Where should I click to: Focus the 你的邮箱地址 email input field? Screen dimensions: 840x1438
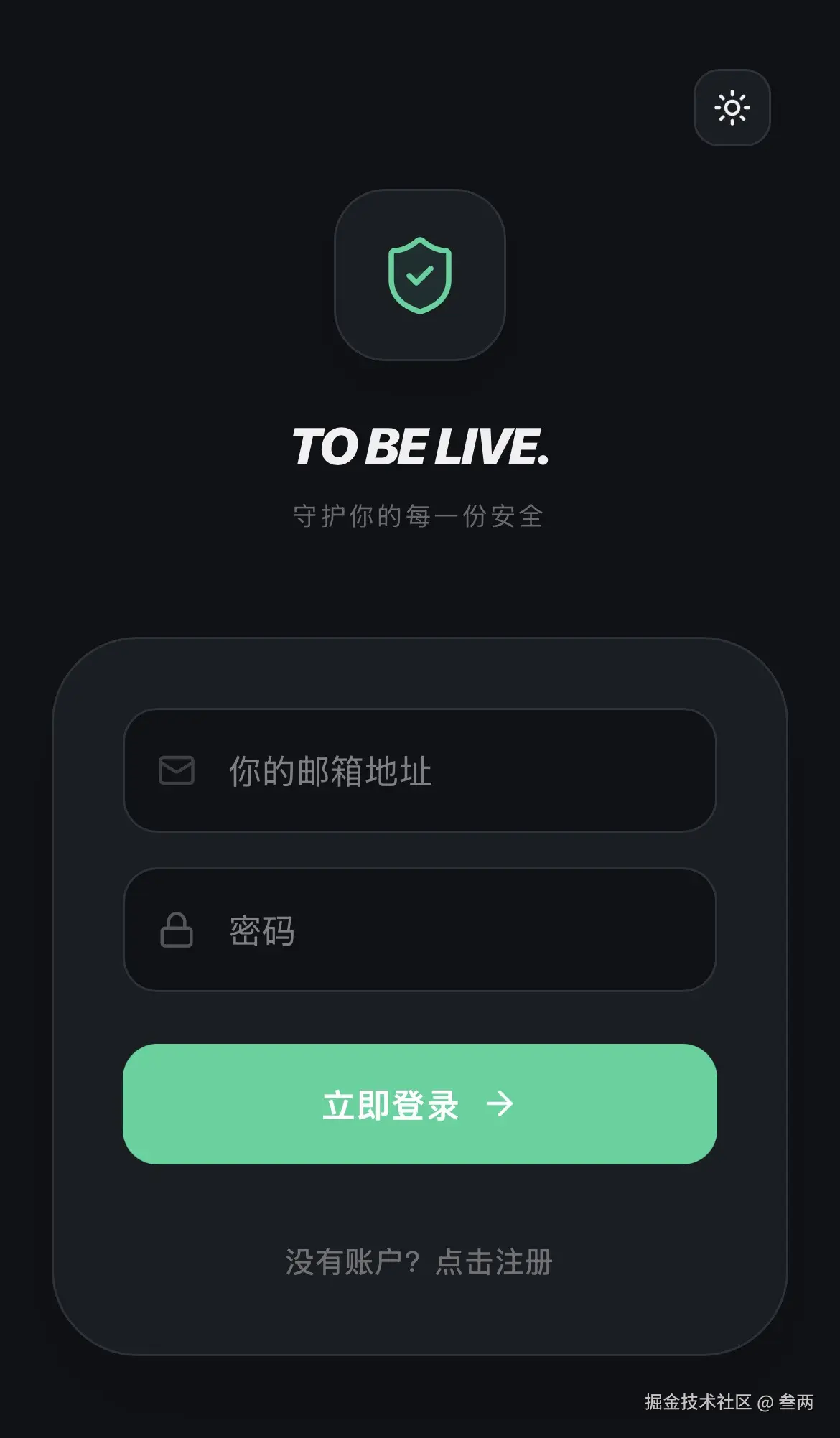tap(420, 770)
